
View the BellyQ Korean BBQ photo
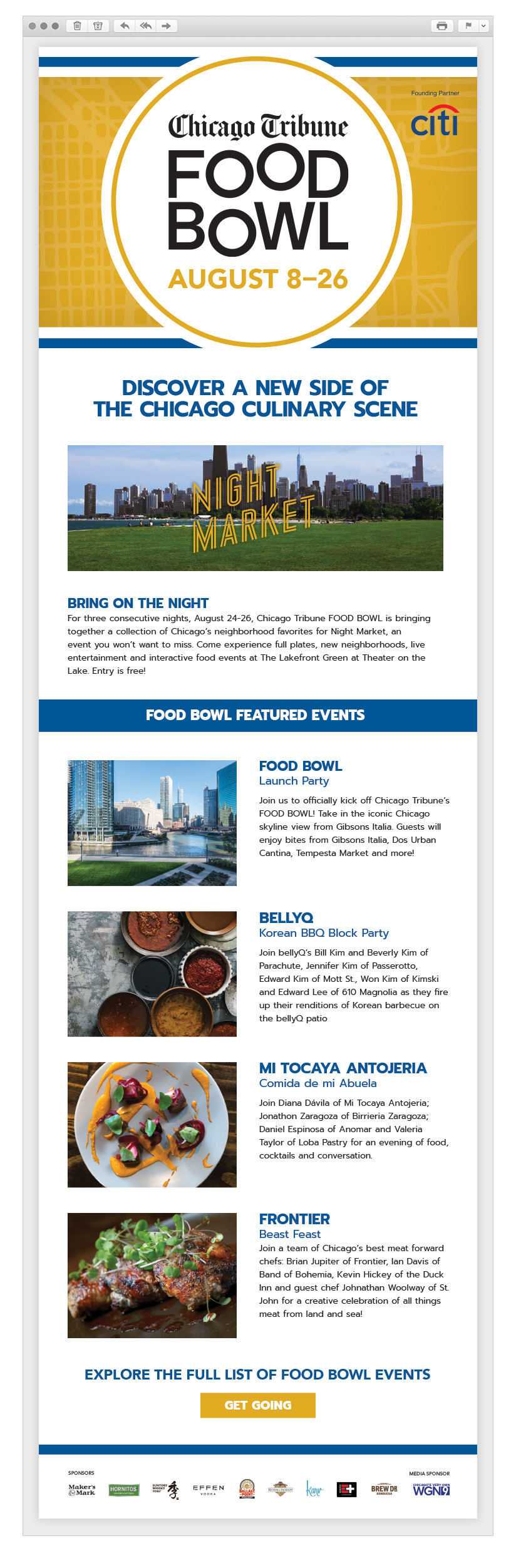pyautogui.click(x=152, y=974)
